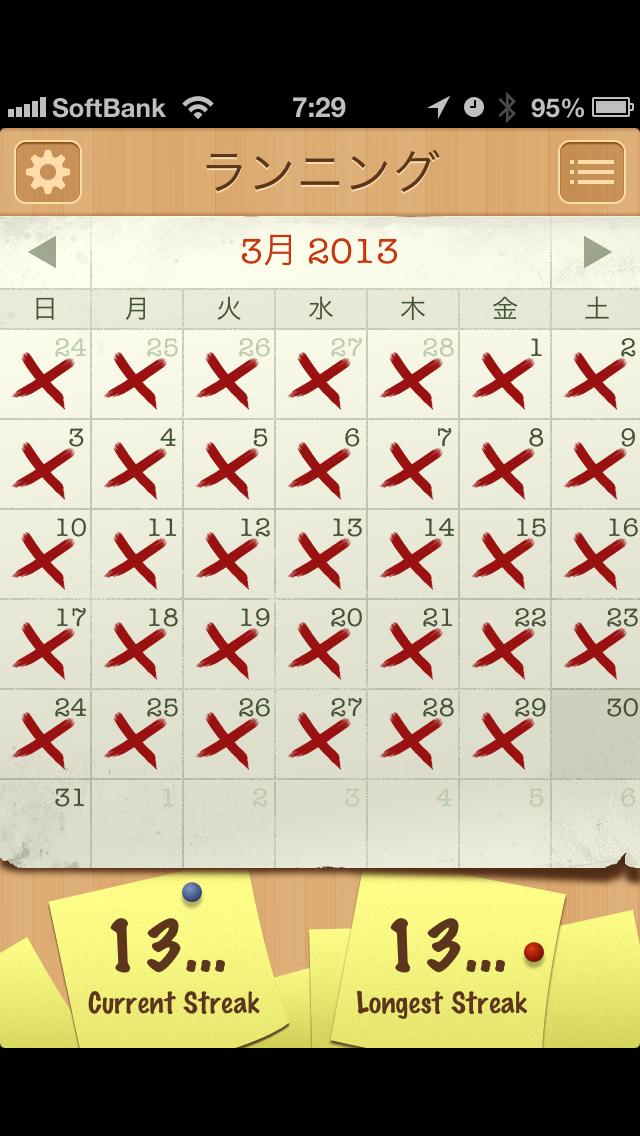Go to the next month
Viewport: 640px width, 1136px height.
pyautogui.click(x=597, y=252)
